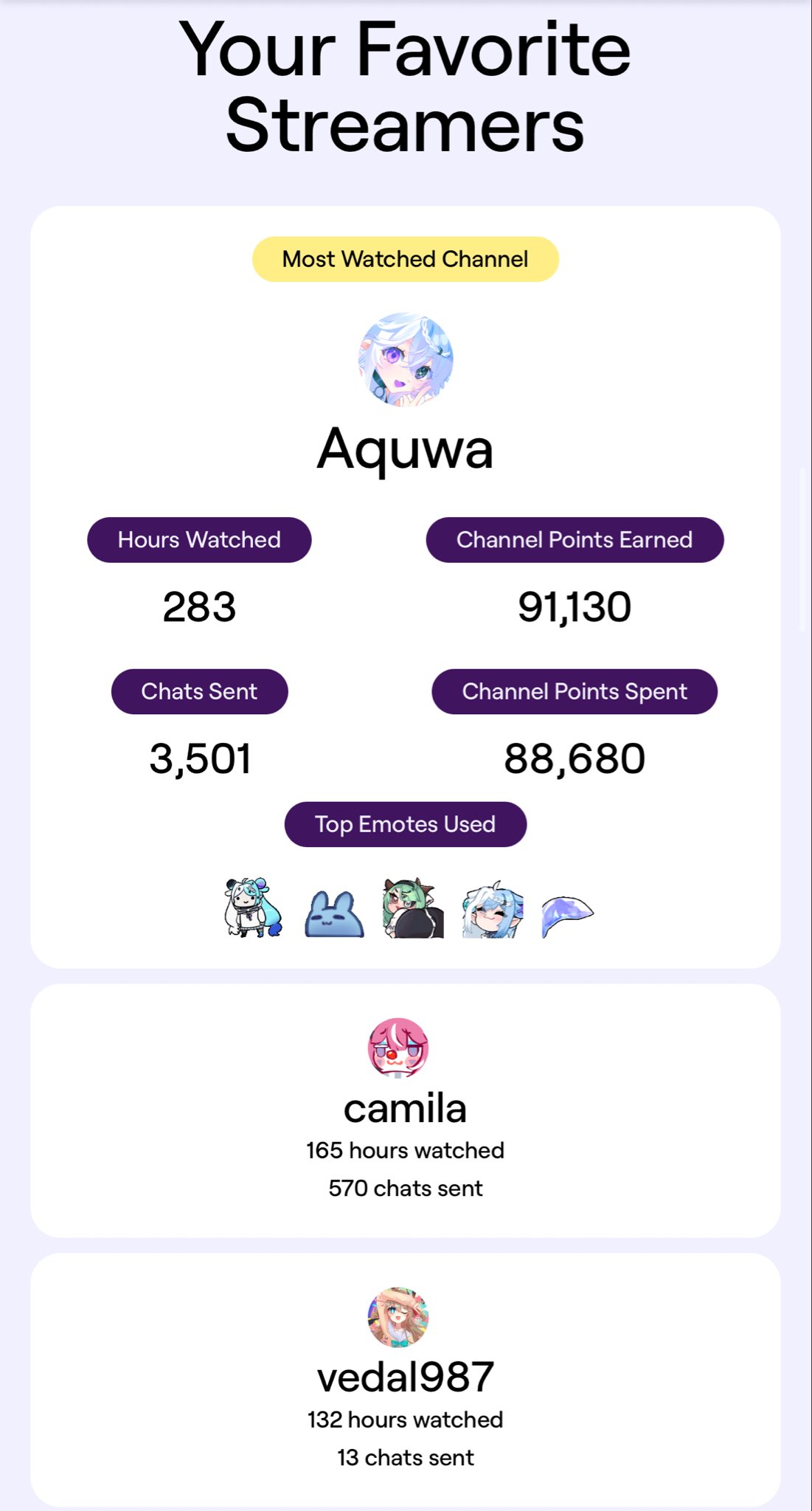This screenshot has height=1511, width=812.
Task: Open Aquwa's channel profile picture
Action: tap(406, 360)
